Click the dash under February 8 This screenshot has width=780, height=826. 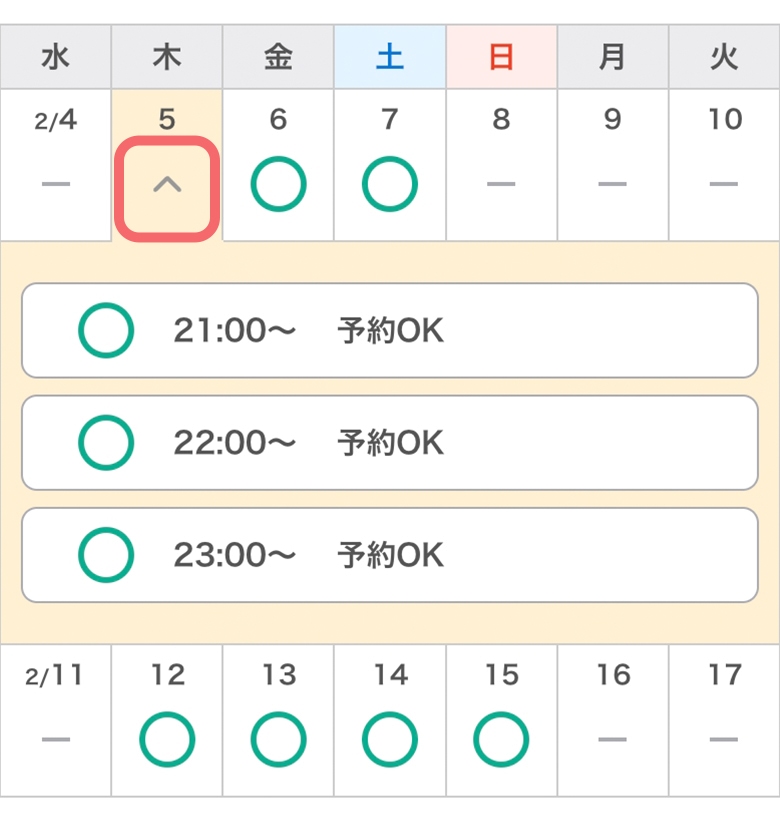(501, 184)
